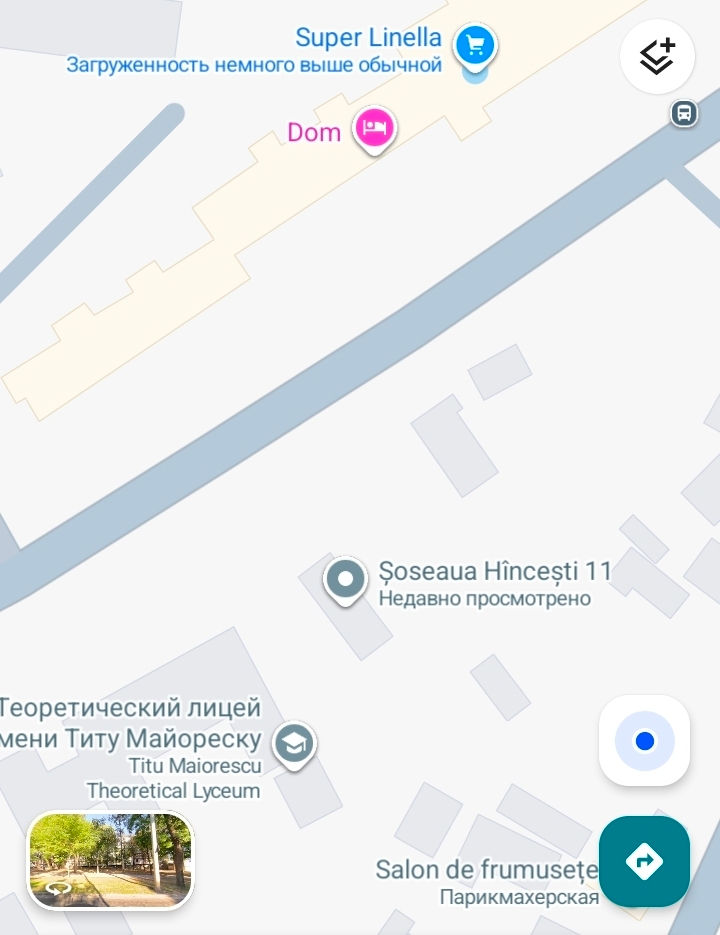
Task: Open the map layers button
Action: click(x=657, y=56)
